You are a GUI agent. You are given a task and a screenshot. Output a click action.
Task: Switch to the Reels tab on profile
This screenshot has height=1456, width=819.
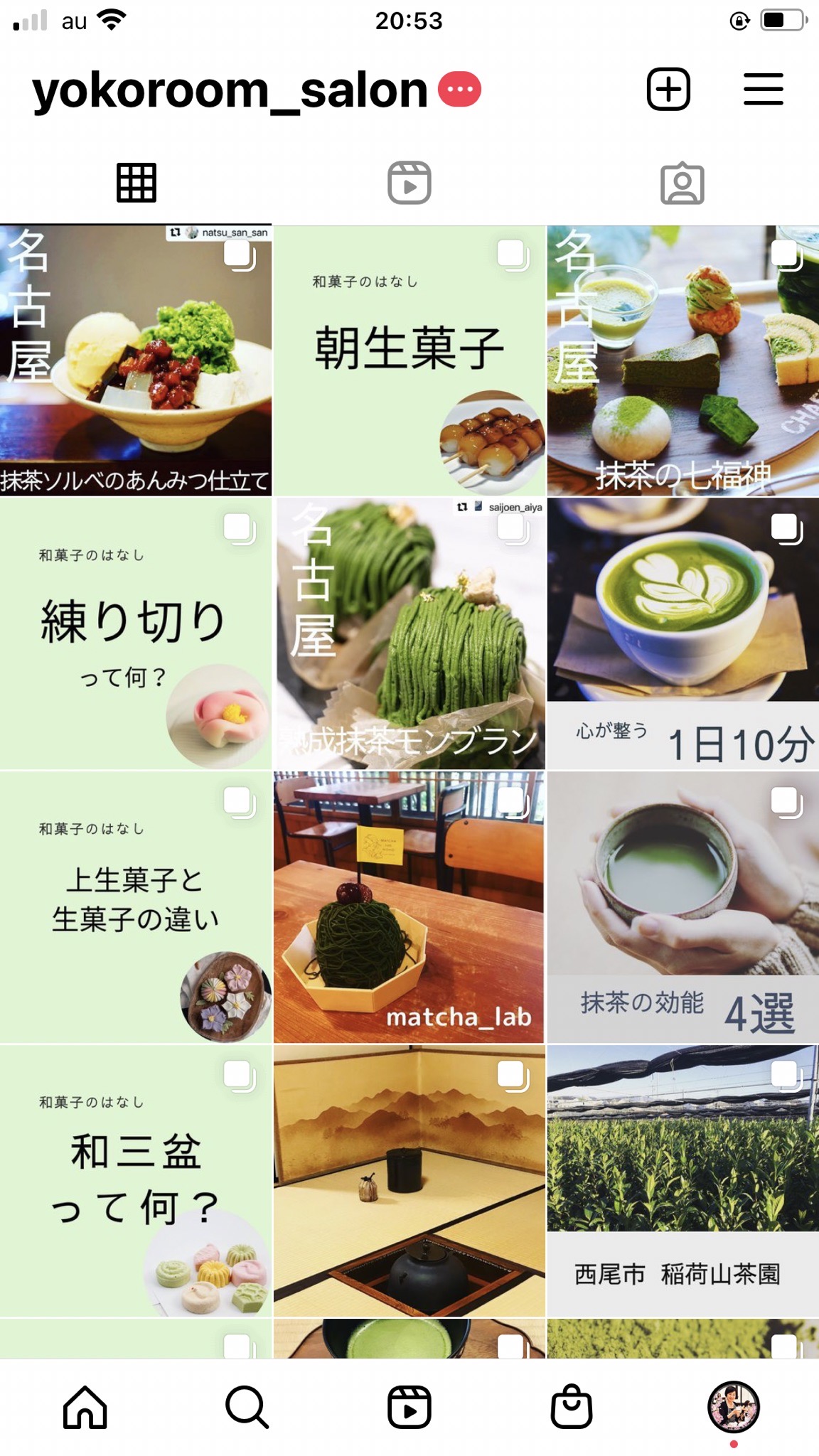click(409, 183)
